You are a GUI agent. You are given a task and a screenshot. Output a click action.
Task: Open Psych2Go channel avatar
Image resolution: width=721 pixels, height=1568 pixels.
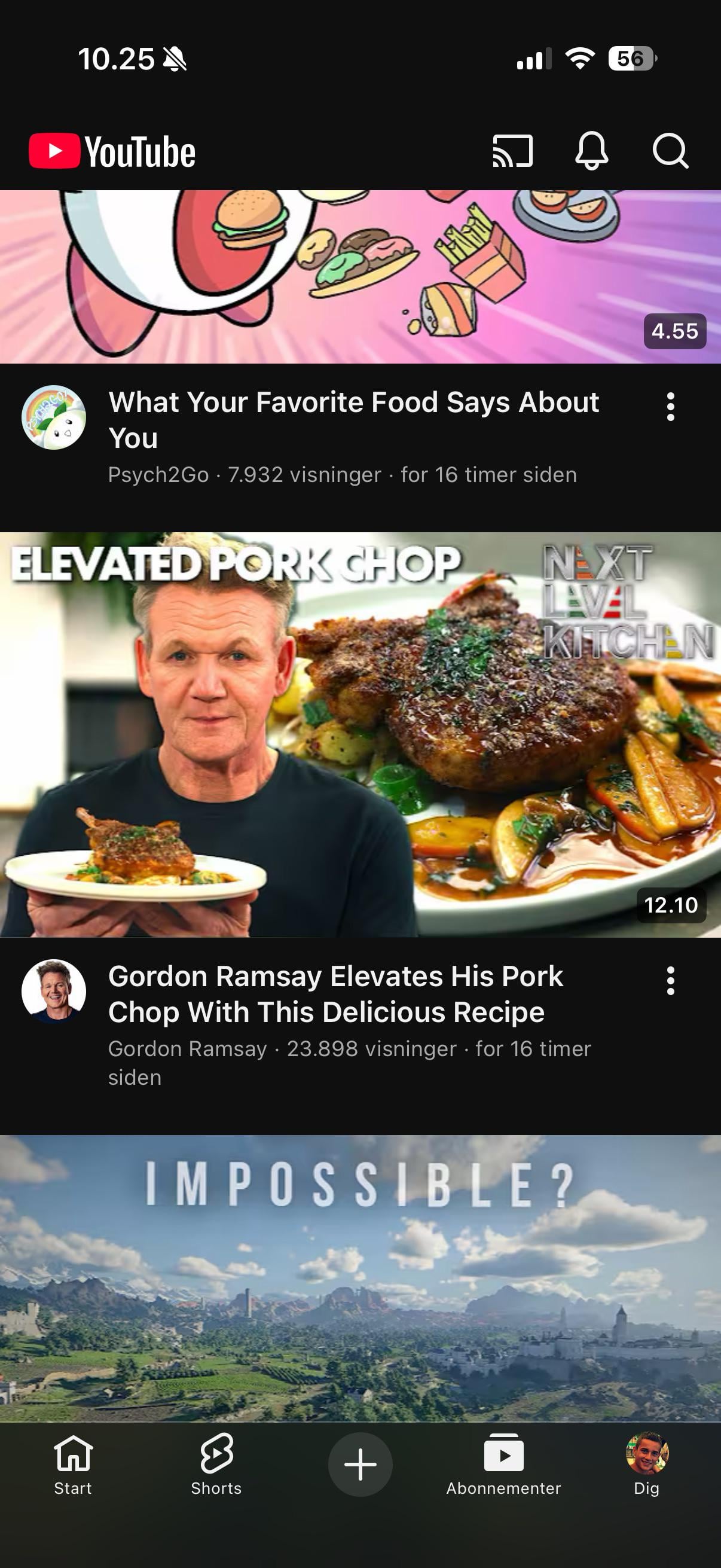pos(54,417)
